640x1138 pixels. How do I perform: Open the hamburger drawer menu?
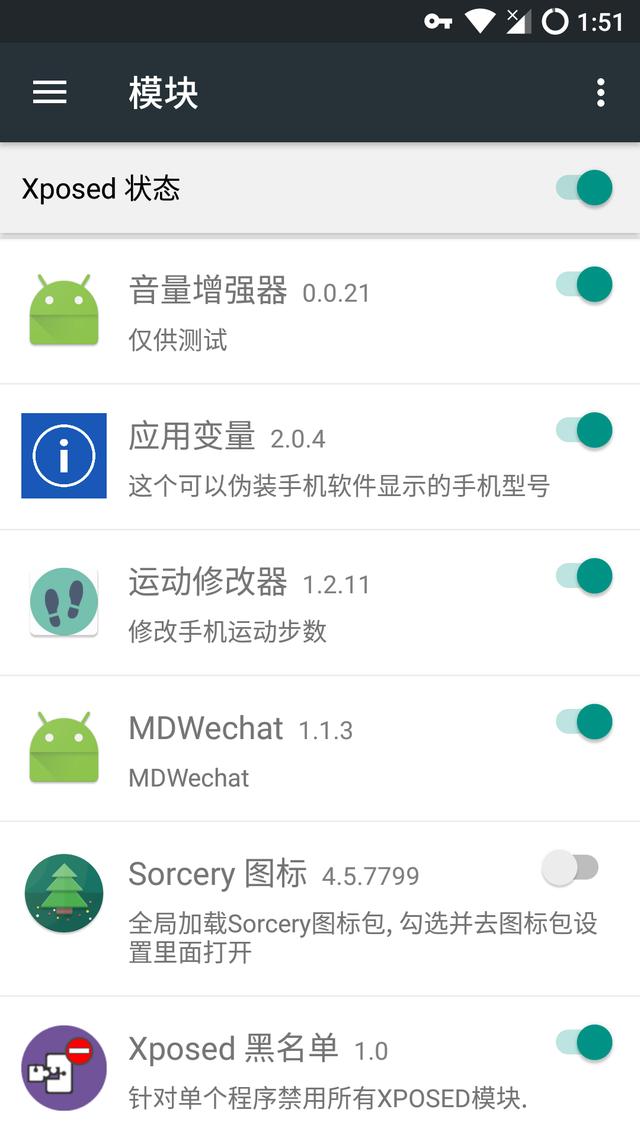point(50,92)
